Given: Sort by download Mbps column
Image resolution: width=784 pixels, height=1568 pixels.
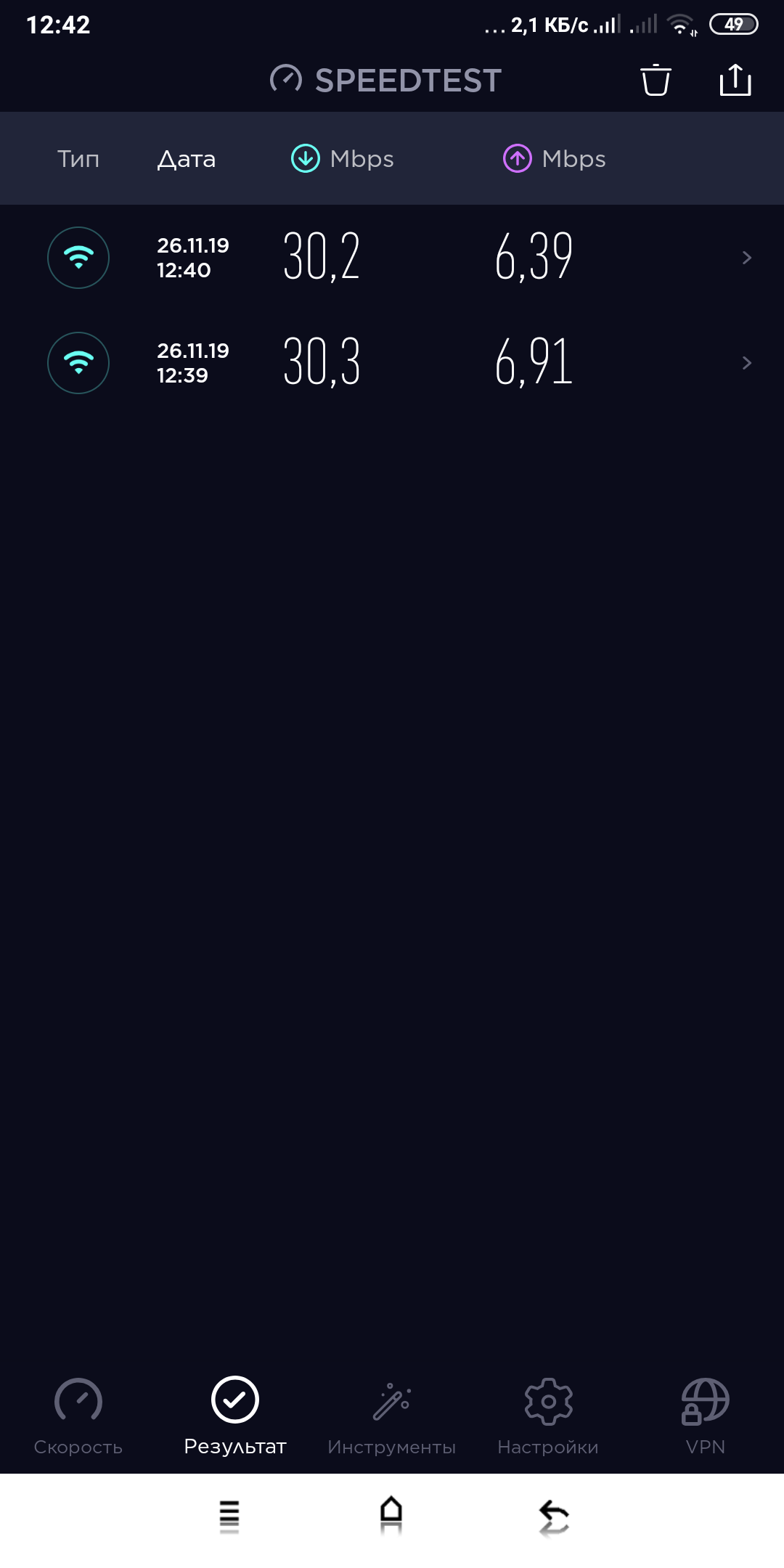Looking at the screenshot, I should (343, 159).
